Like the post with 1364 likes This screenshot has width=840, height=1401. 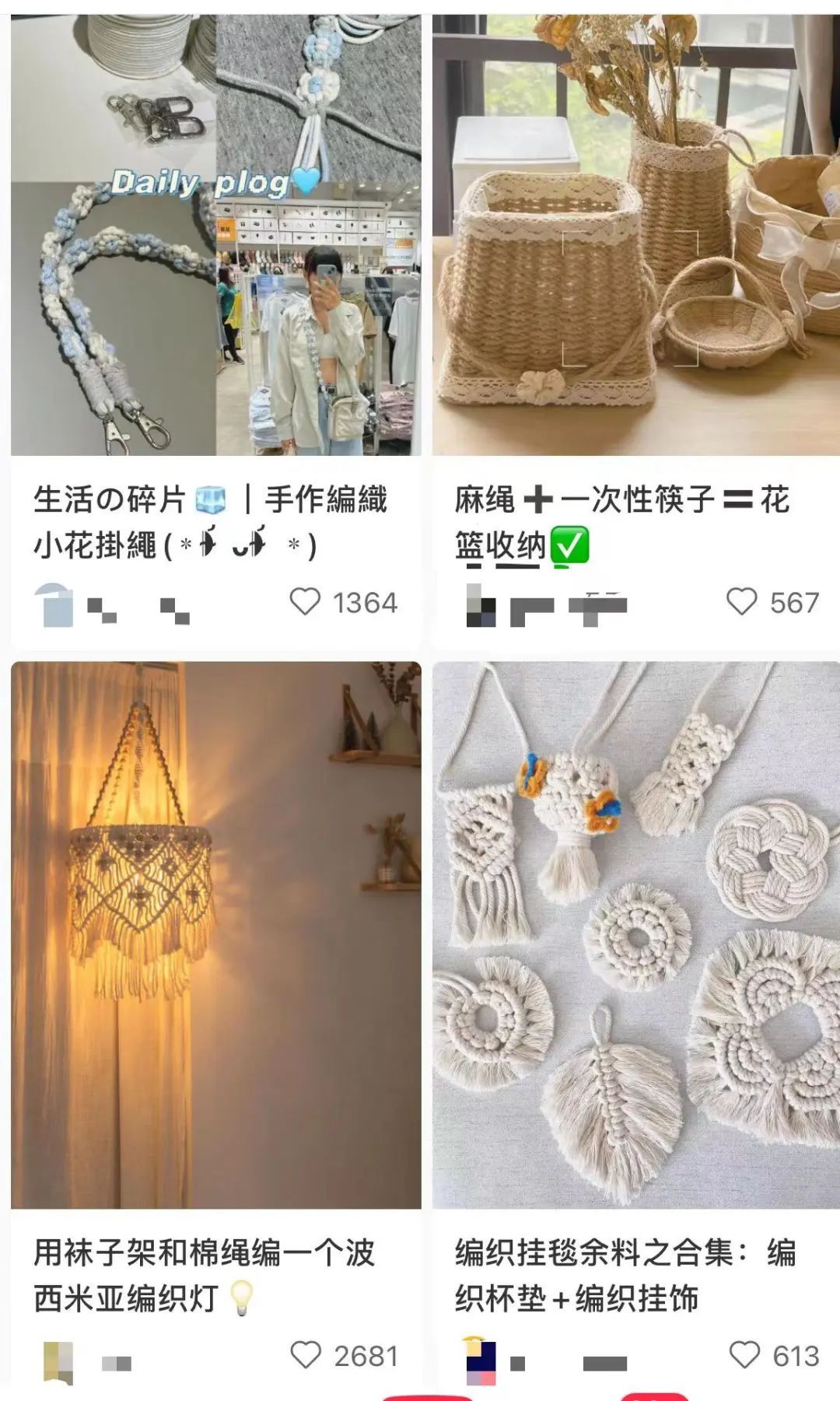pyautogui.click(x=305, y=602)
